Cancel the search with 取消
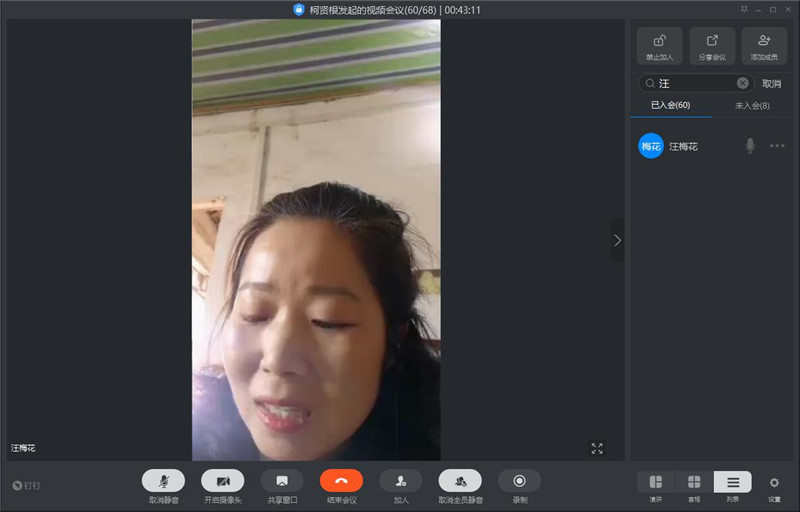This screenshot has height=512, width=800. (772, 84)
